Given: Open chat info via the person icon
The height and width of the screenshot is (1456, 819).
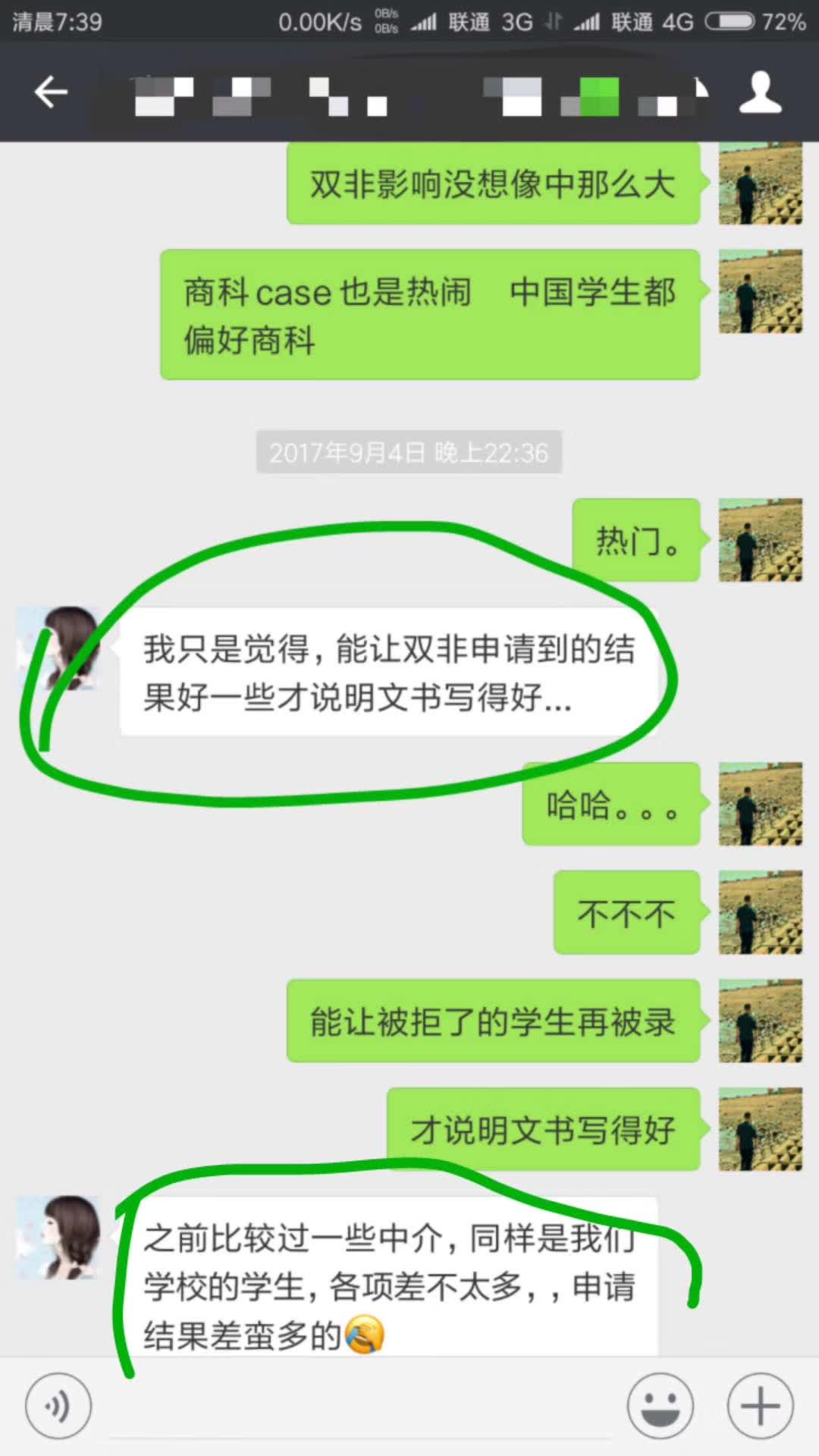Looking at the screenshot, I should coord(760,93).
